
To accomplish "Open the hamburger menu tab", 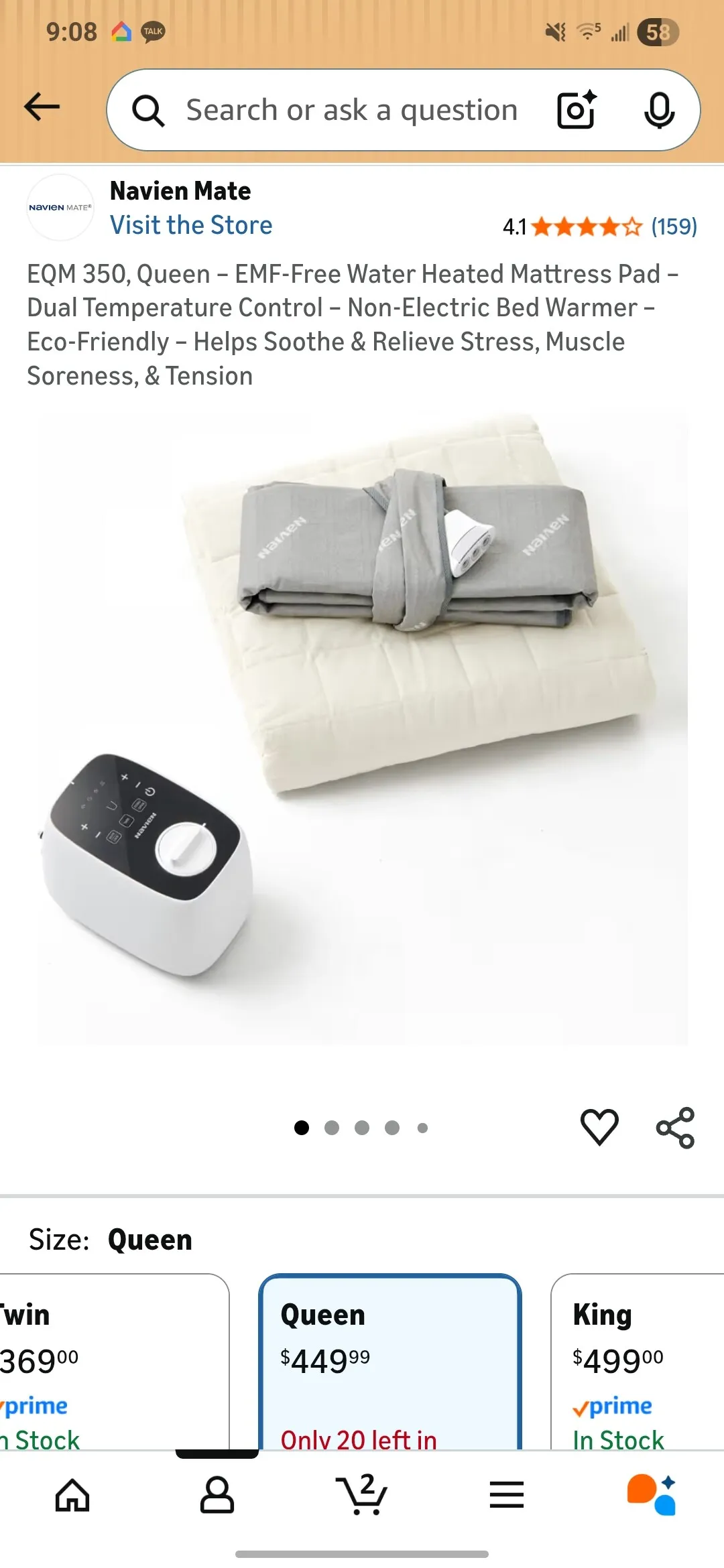I will click(507, 1496).
